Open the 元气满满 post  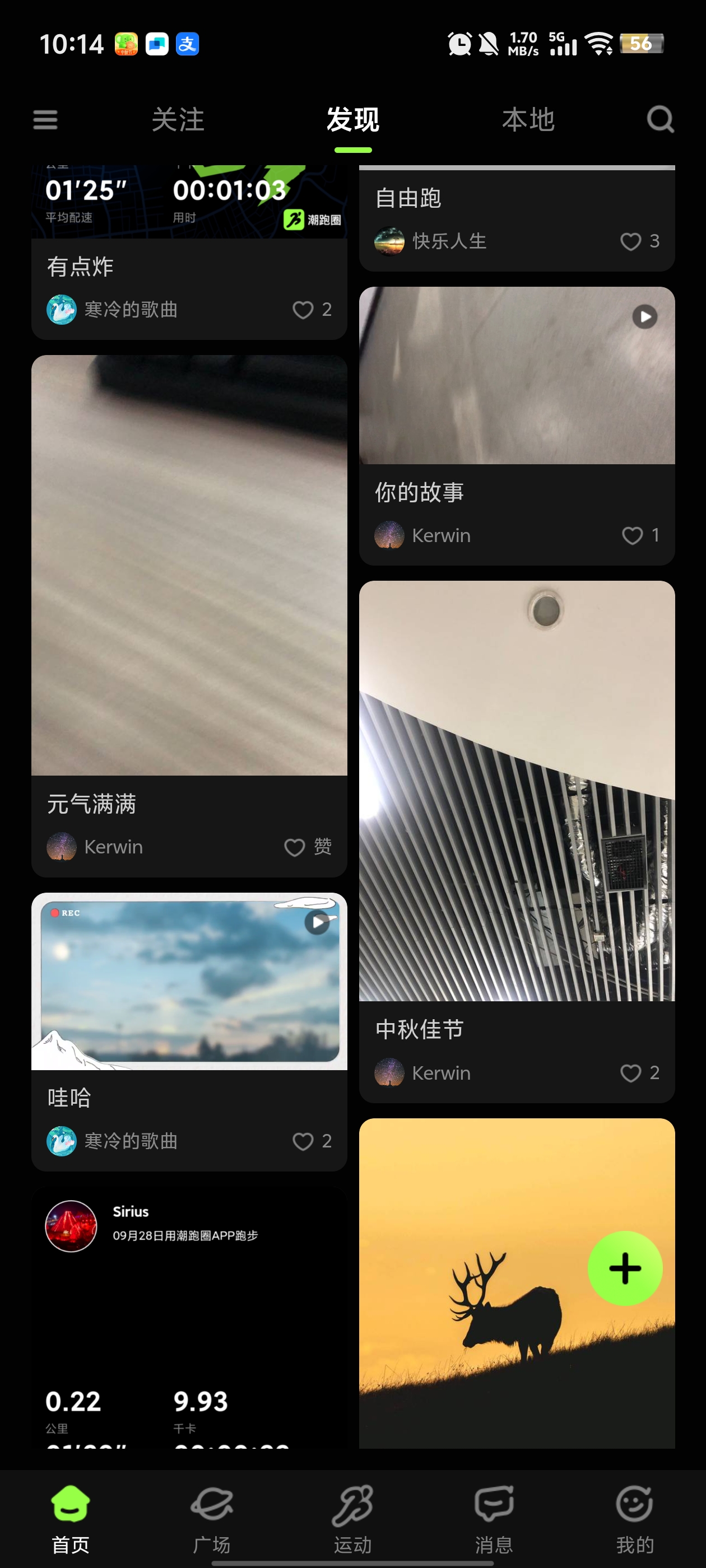click(x=189, y=565)
